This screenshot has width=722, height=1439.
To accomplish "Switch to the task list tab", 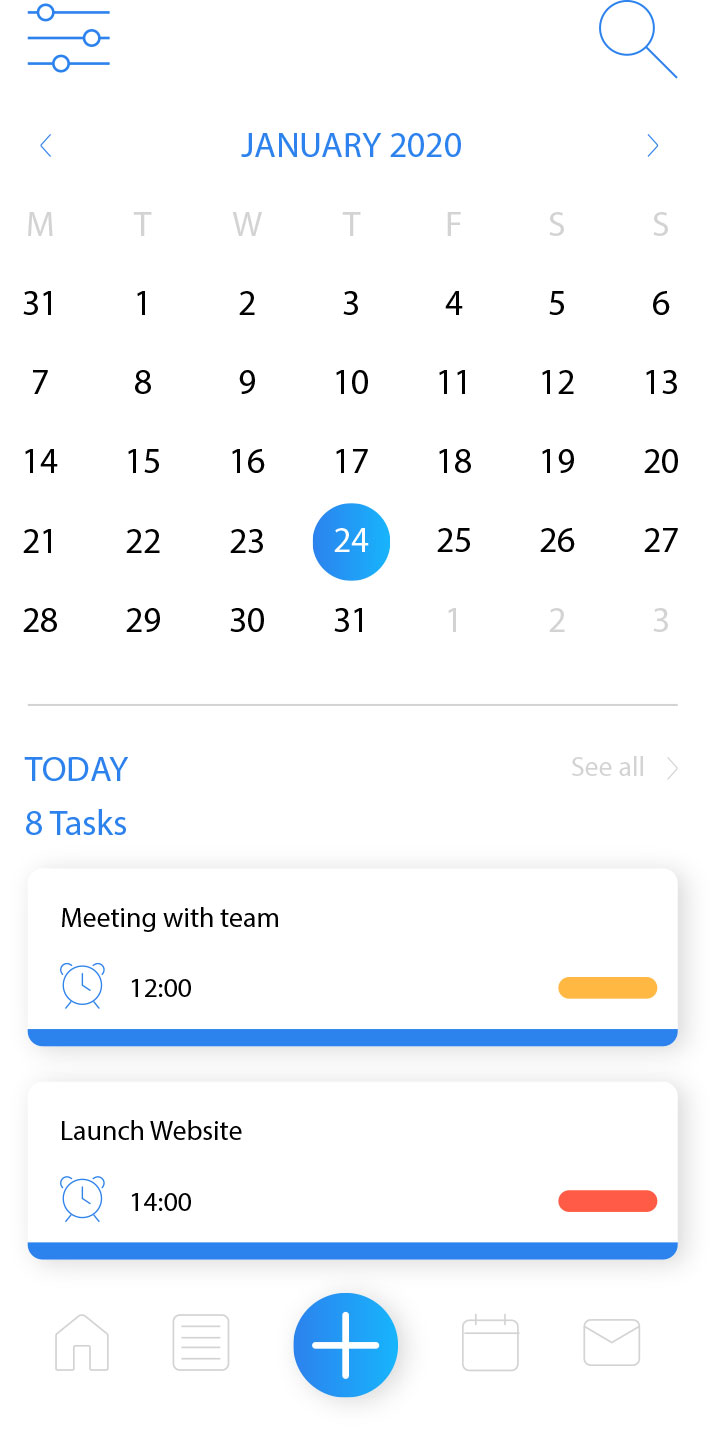I will point(201,1342).
